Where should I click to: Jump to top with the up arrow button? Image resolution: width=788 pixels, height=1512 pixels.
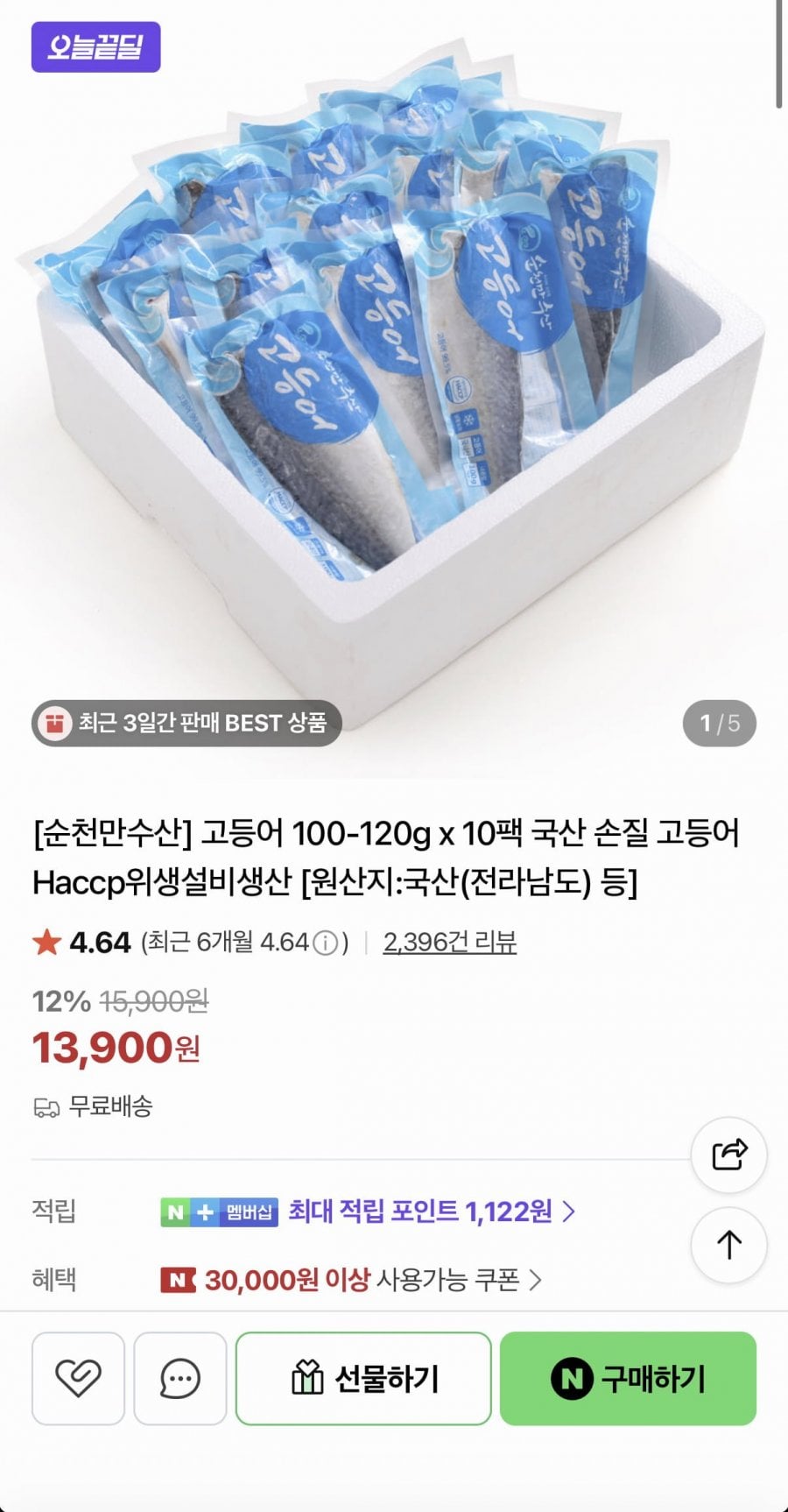click(x=729, y=1244)
